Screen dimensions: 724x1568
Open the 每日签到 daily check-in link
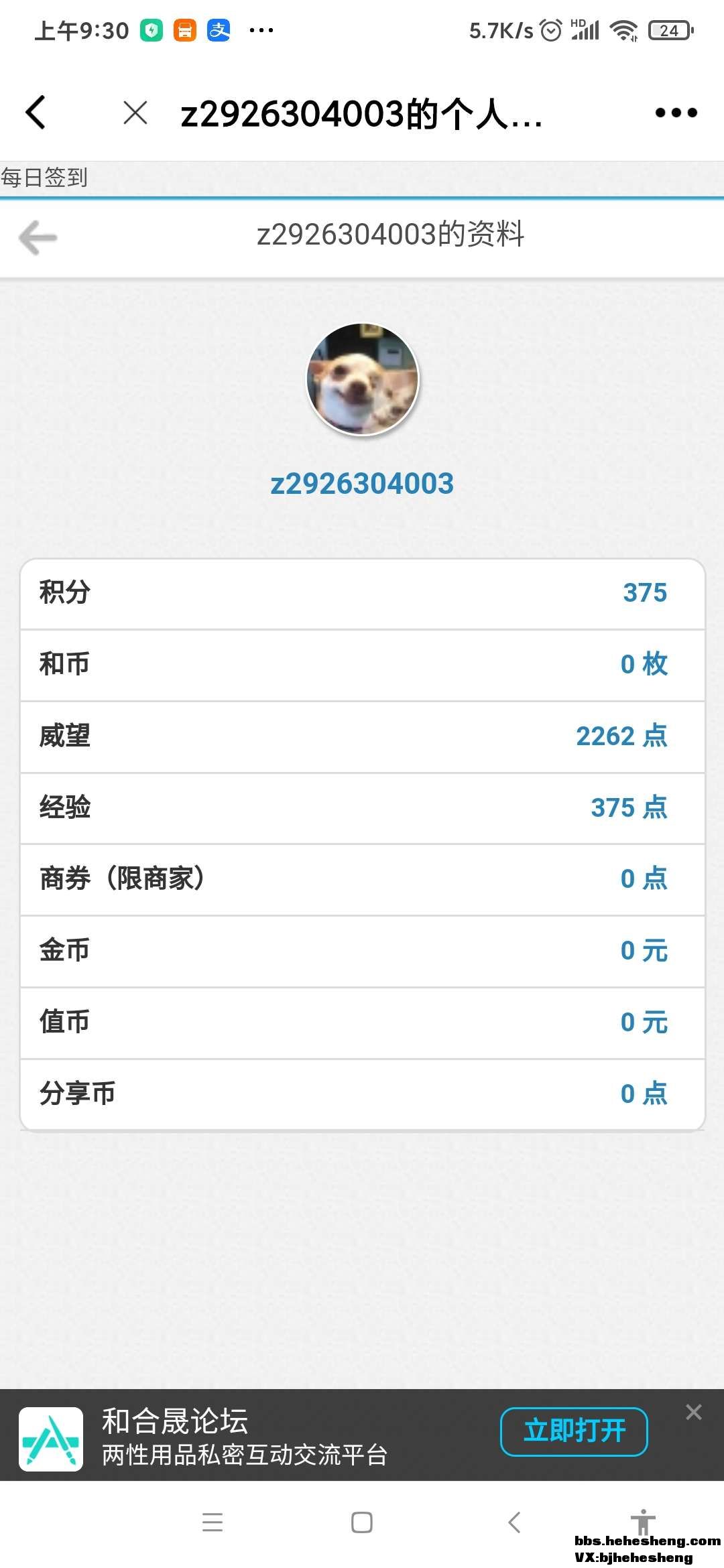point(44,178)
